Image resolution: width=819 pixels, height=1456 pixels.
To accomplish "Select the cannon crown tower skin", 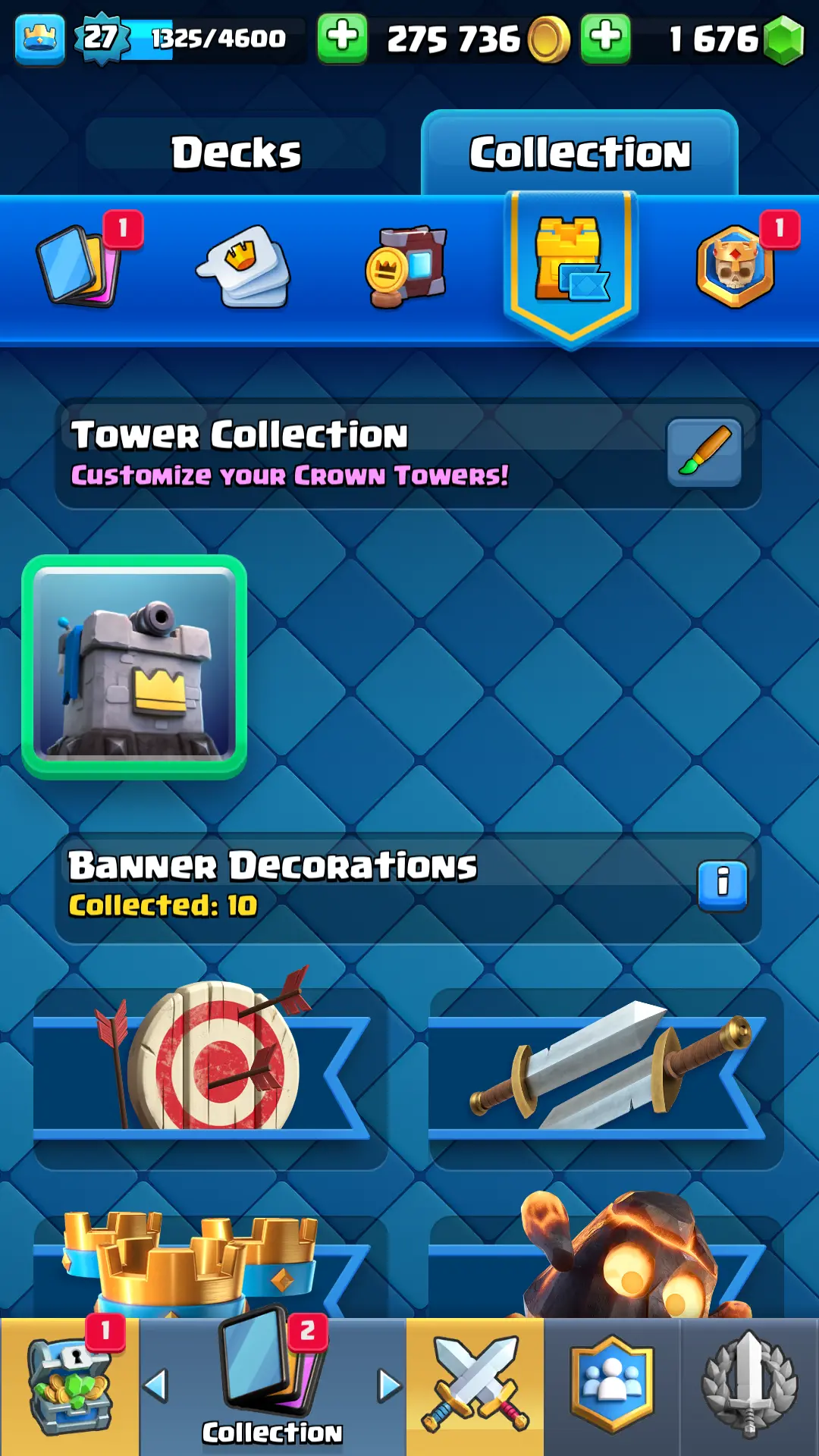I will (134, 667).
